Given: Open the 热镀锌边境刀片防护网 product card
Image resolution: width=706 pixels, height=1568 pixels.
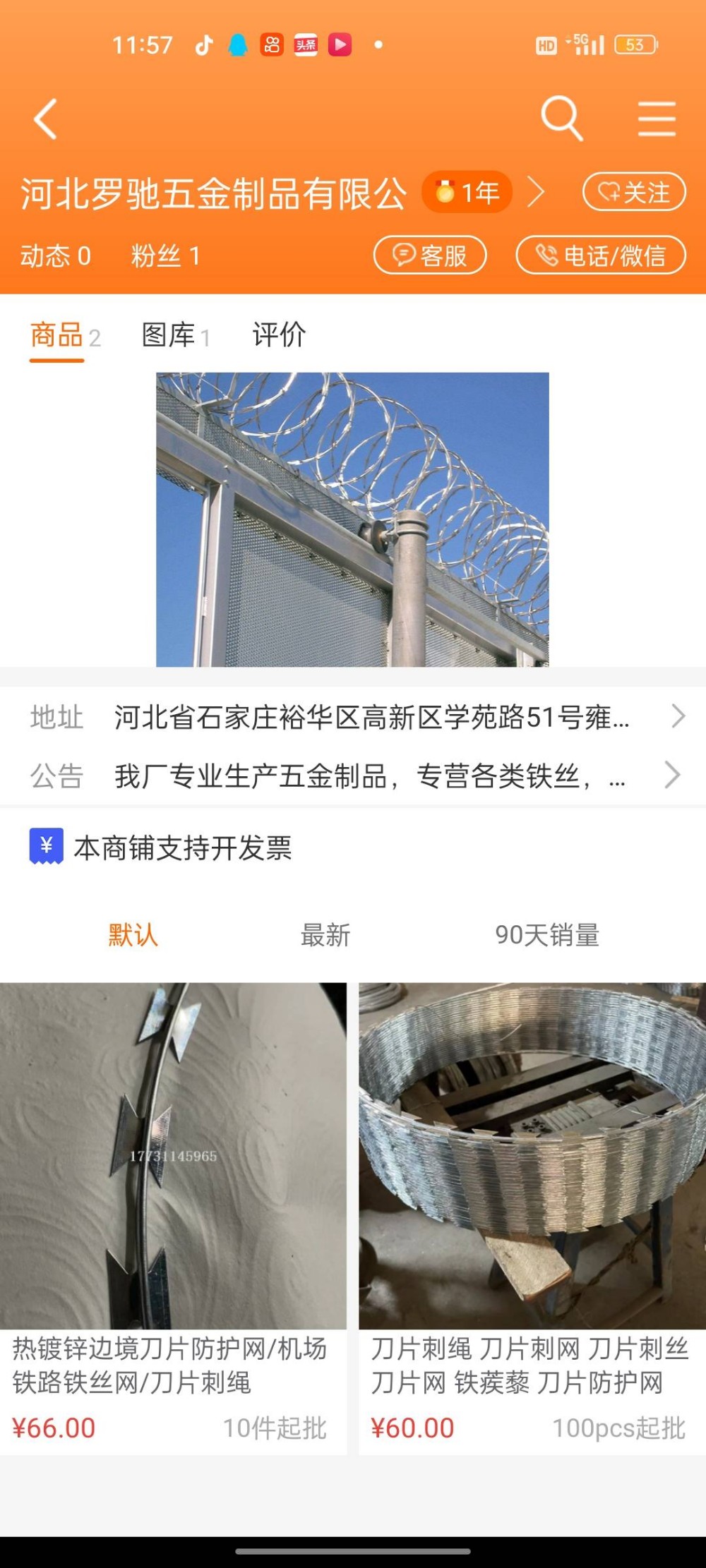Looking at the screenshot, I should [x=173, y=1218].
